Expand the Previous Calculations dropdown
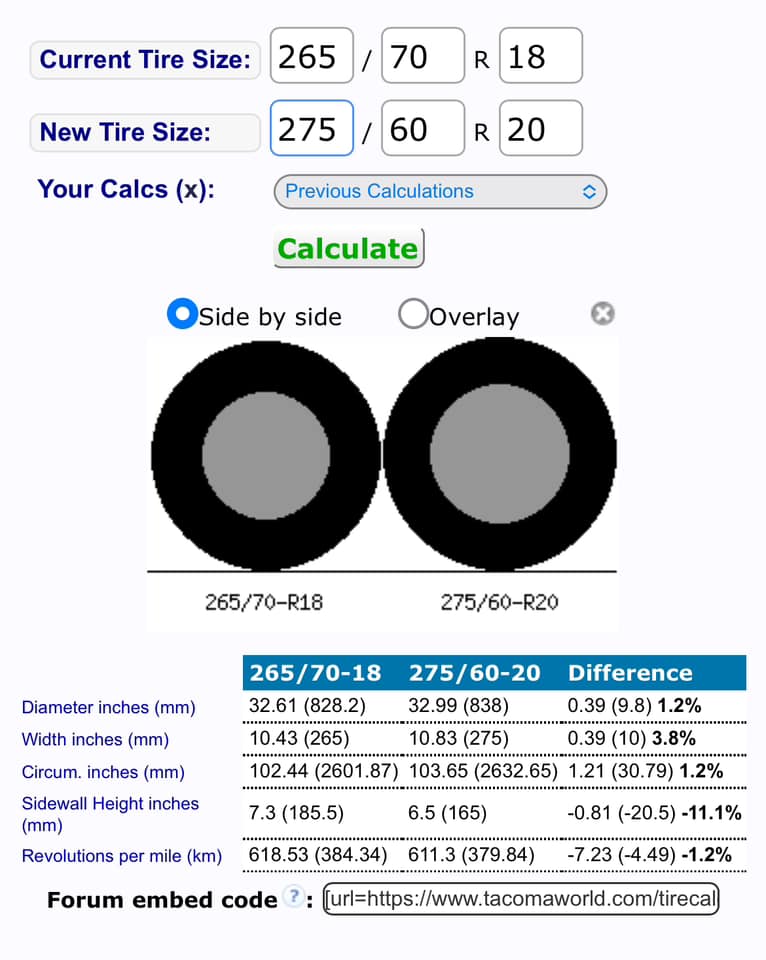The image size is (766, 960). pos(440,191)
